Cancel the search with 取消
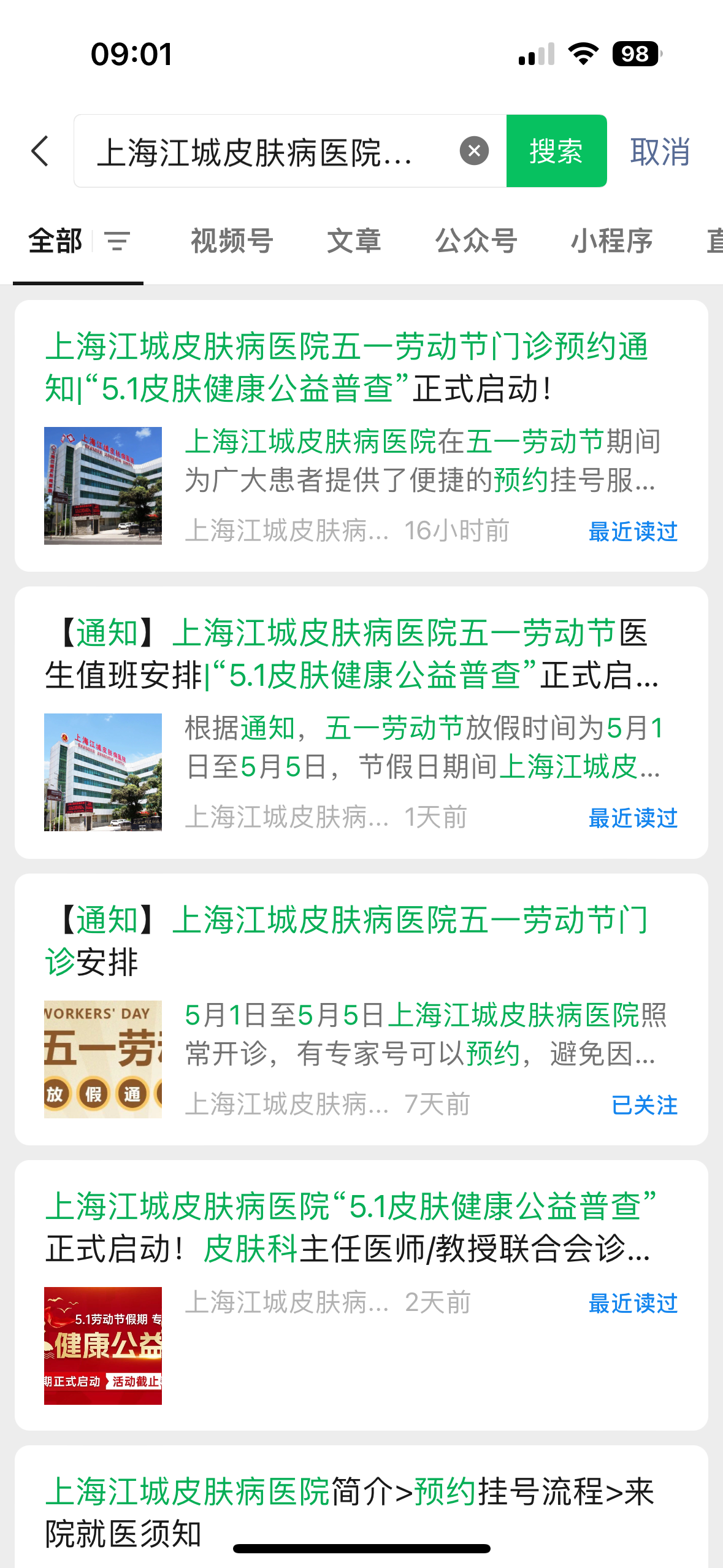This screenshot has width=723, height=1568. tap(660, 152)
